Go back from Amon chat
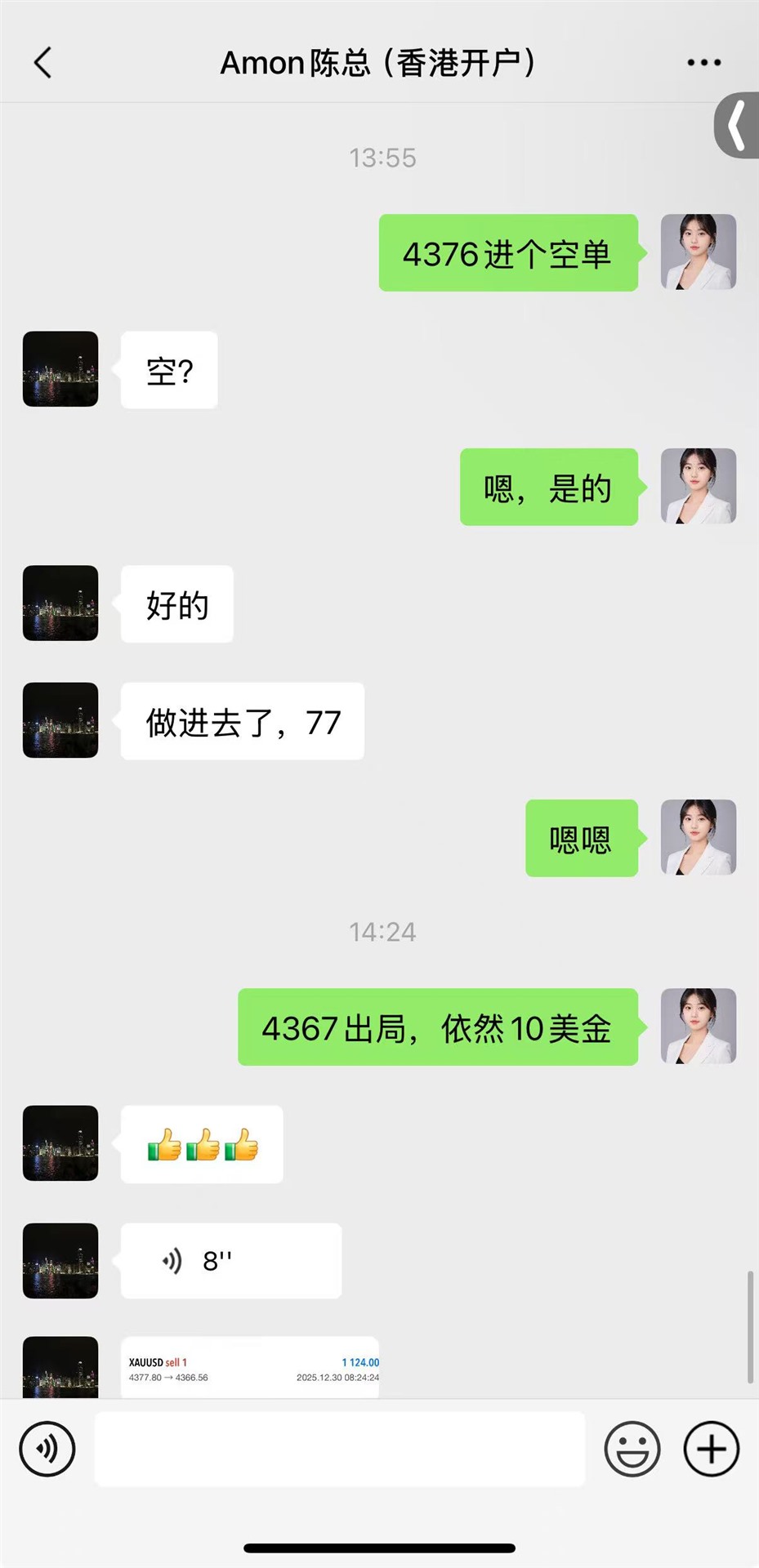The width and height of the screenshot is (759, 1568). tap(43, 63)
